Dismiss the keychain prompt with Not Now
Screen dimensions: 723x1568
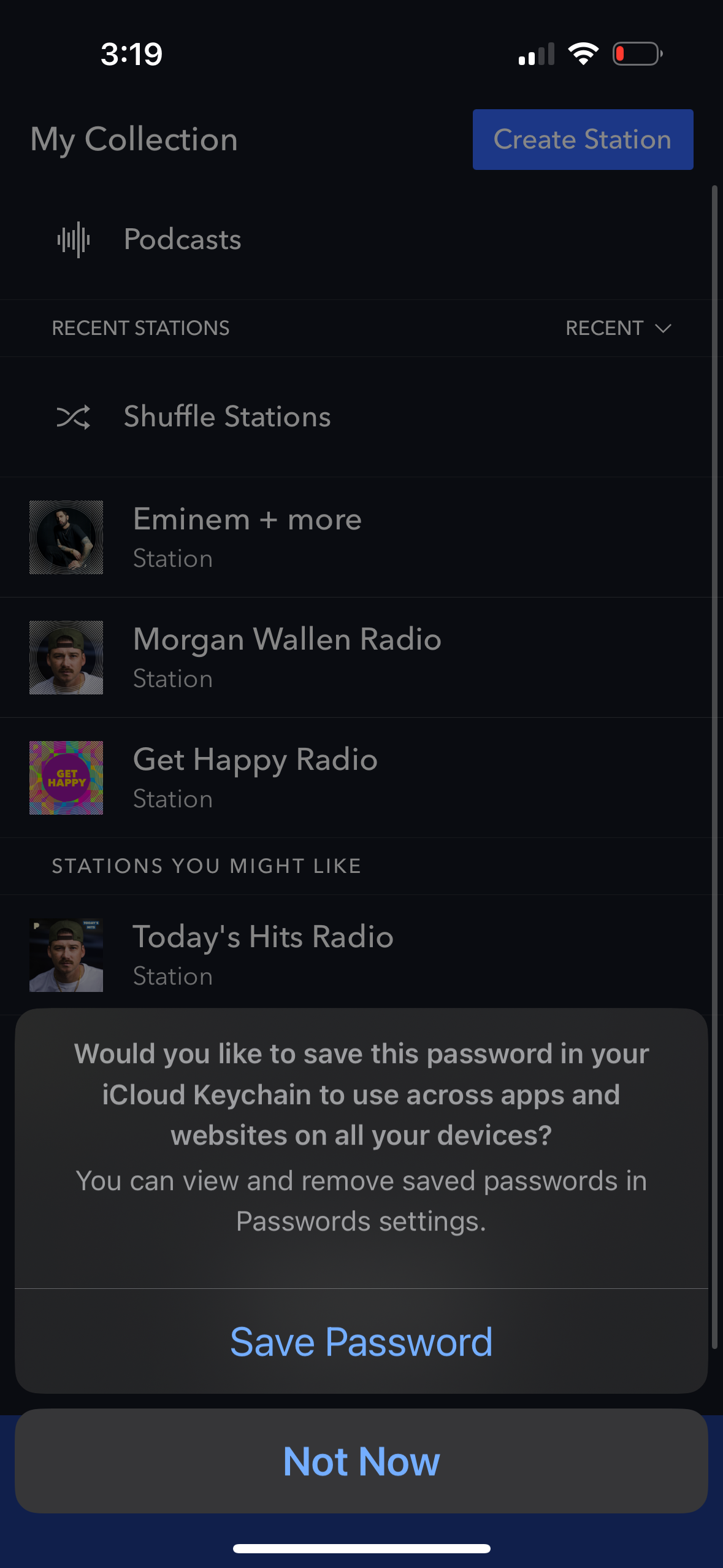point(361,1460)
